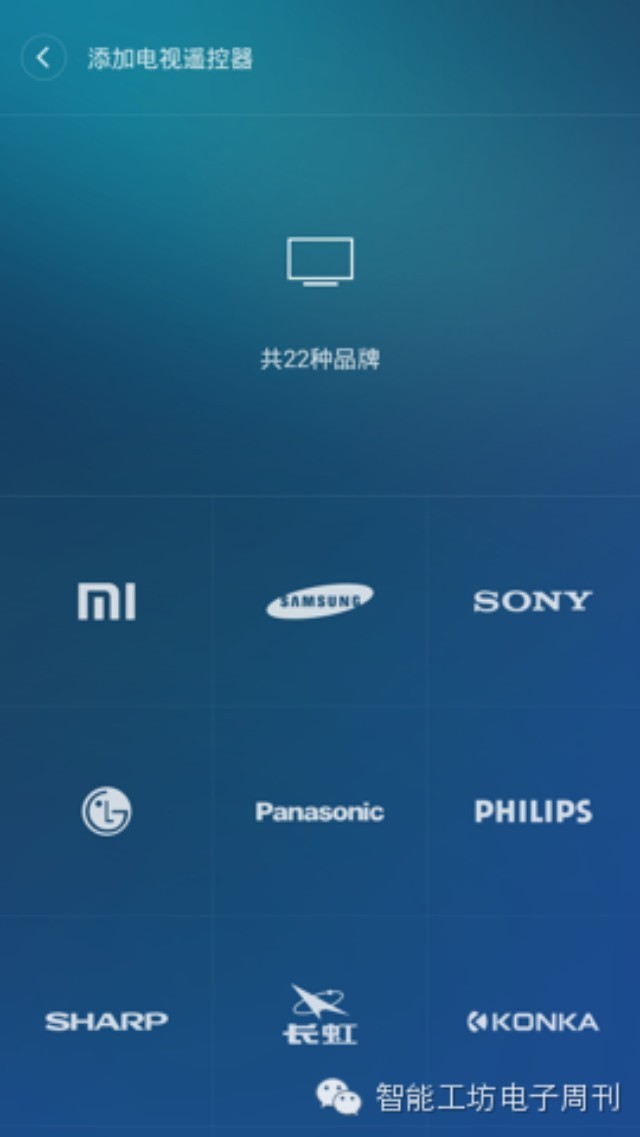Select Sharp as TV brand
The image size is (640, 1137).
(106, 1021)
